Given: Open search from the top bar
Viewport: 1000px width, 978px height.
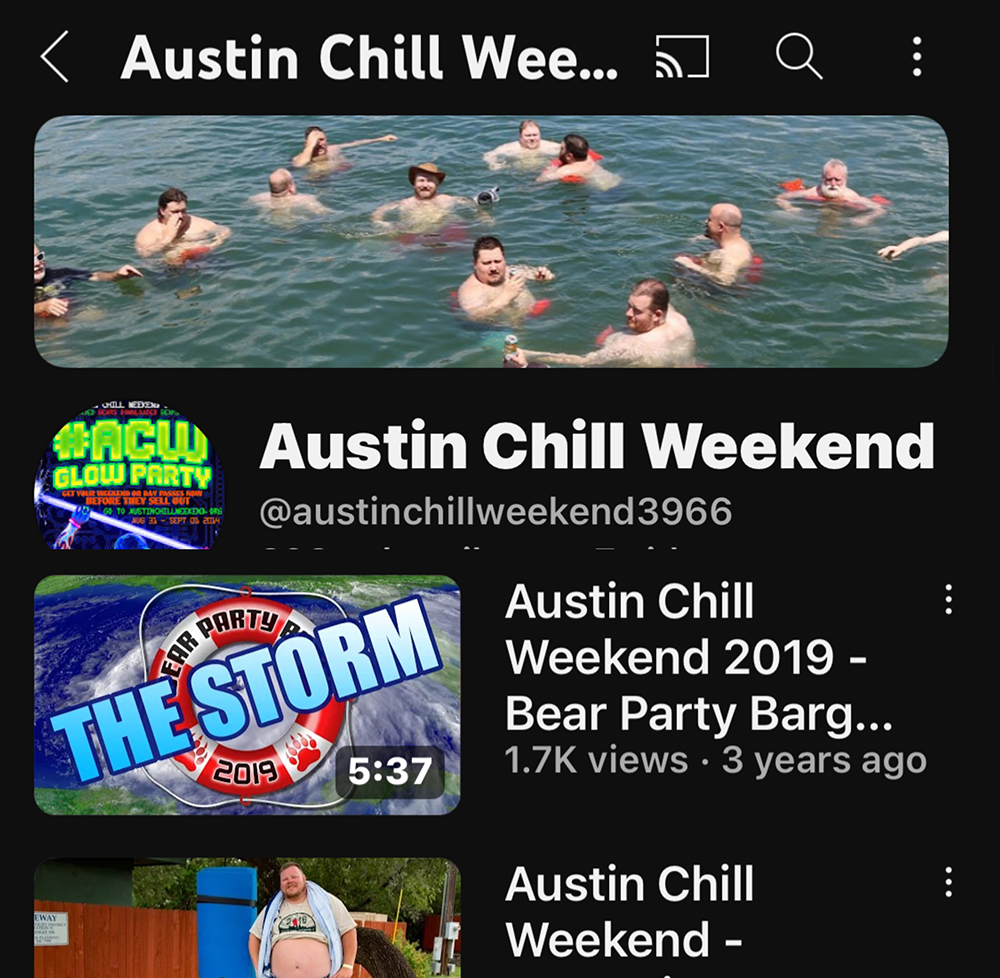Looking at the screenshot, I should 798,58.
